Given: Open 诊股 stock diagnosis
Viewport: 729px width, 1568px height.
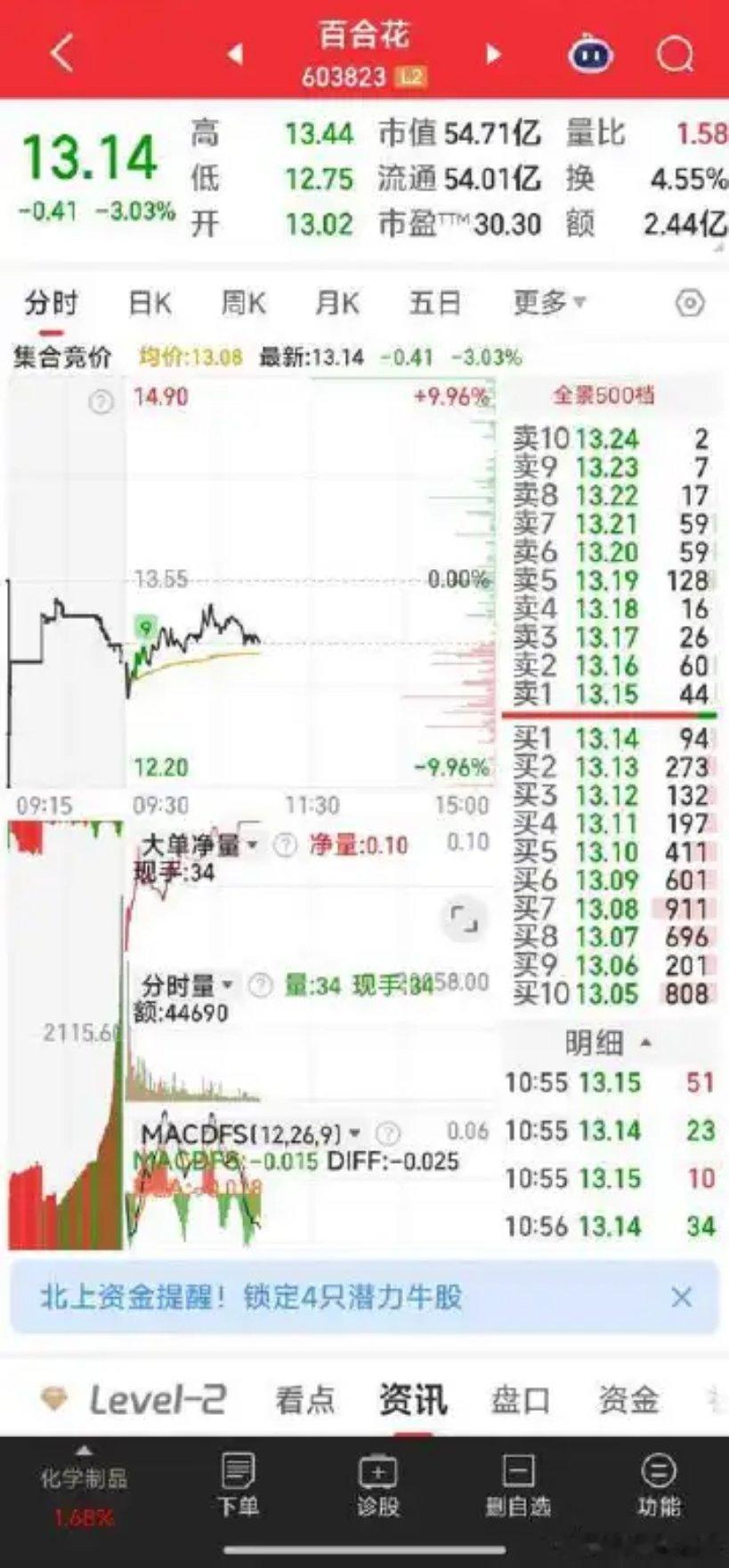Looking at the screenshot, I should point(377,1485).
